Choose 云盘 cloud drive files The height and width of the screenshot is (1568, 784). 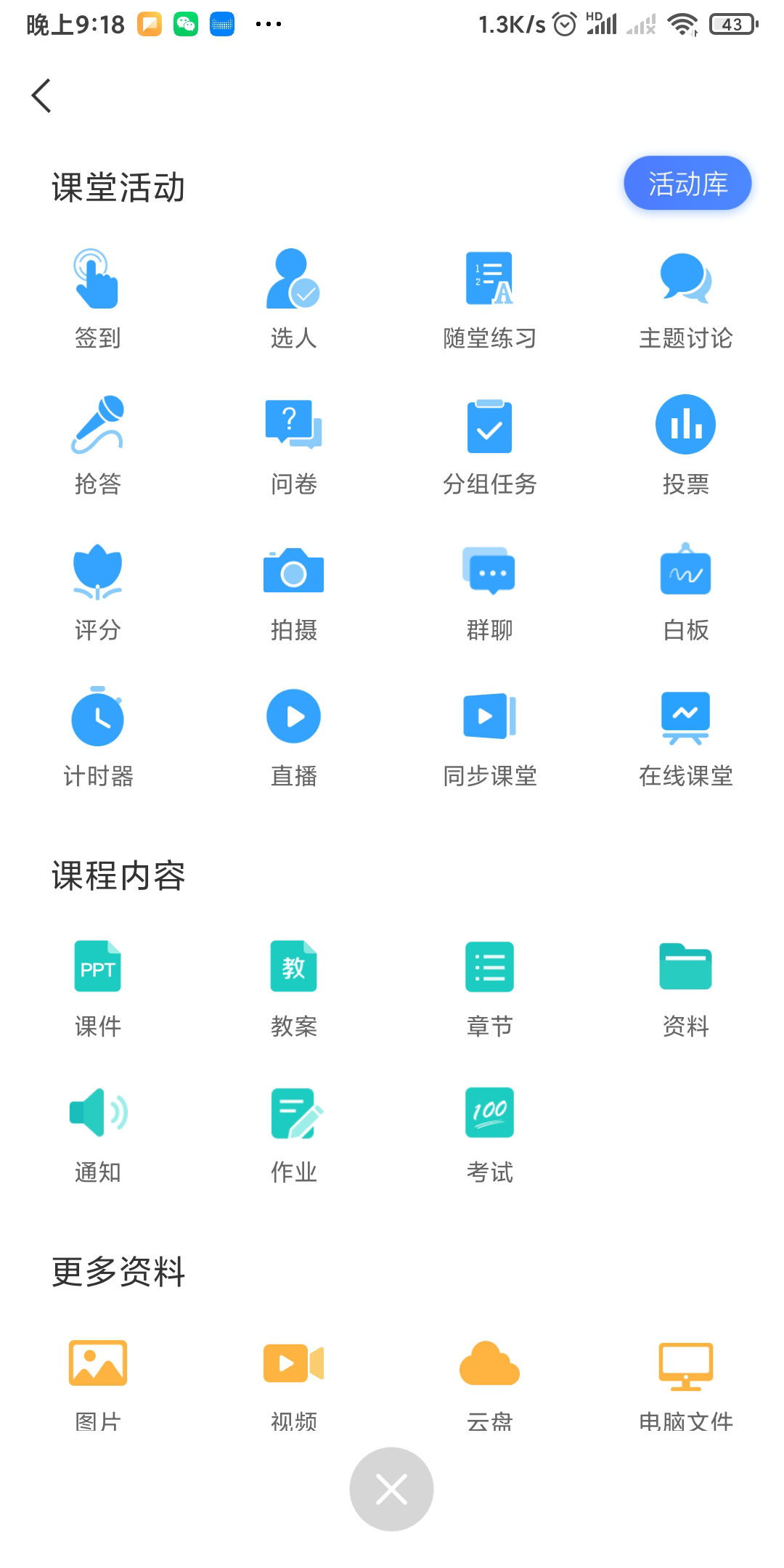(489, 1383)
